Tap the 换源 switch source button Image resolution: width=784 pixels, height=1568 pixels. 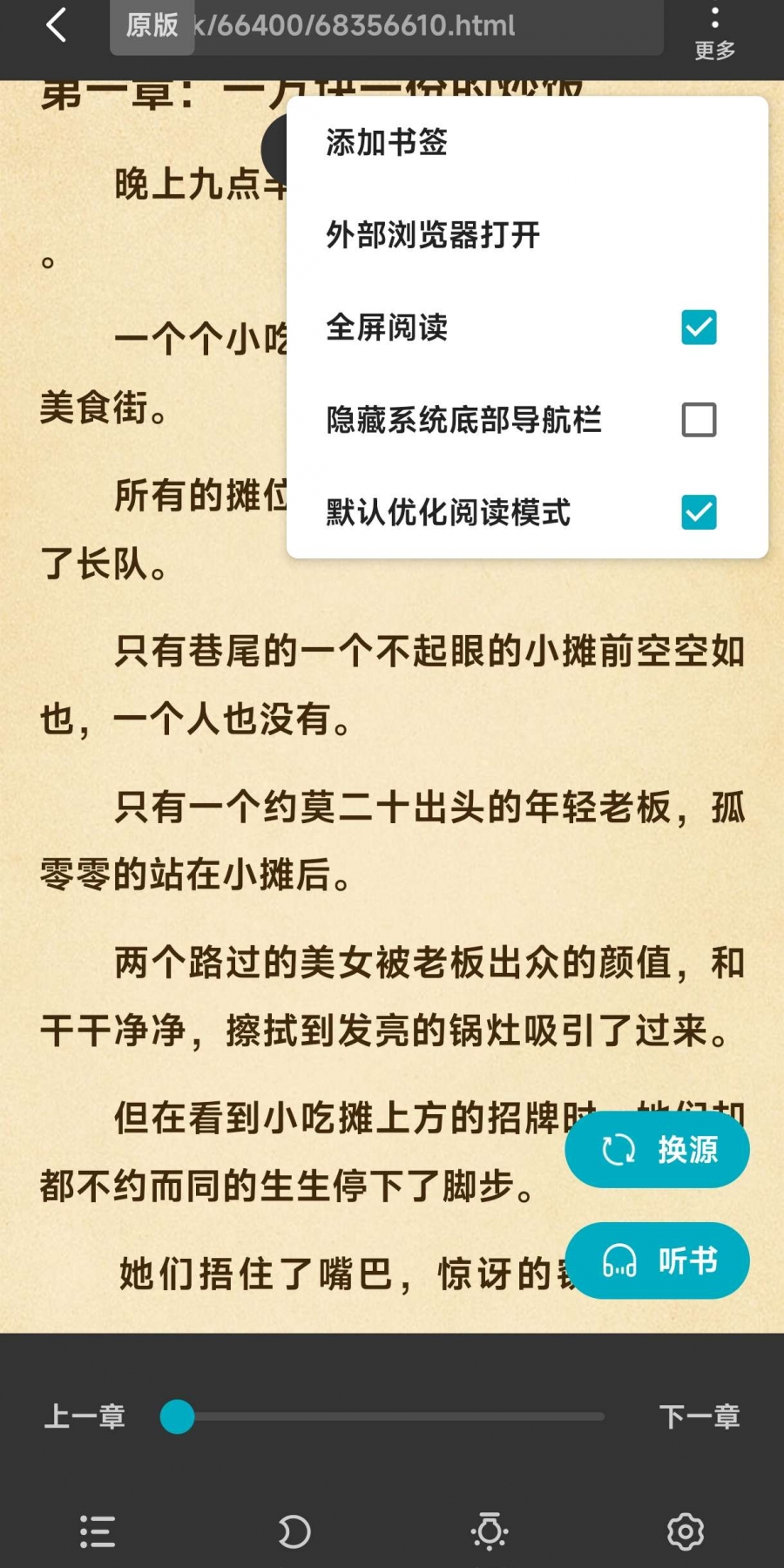click(658, 1150)
